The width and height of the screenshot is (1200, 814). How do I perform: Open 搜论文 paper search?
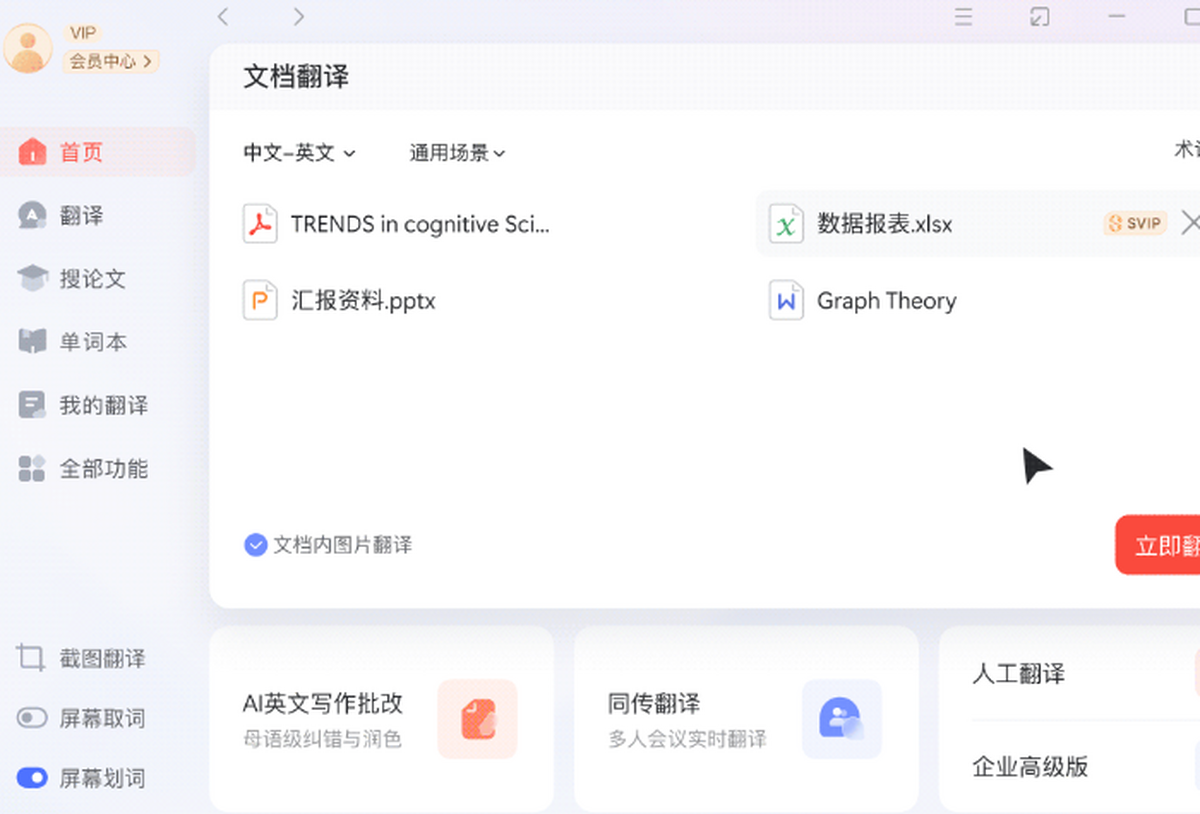click(x=91, y=278)
